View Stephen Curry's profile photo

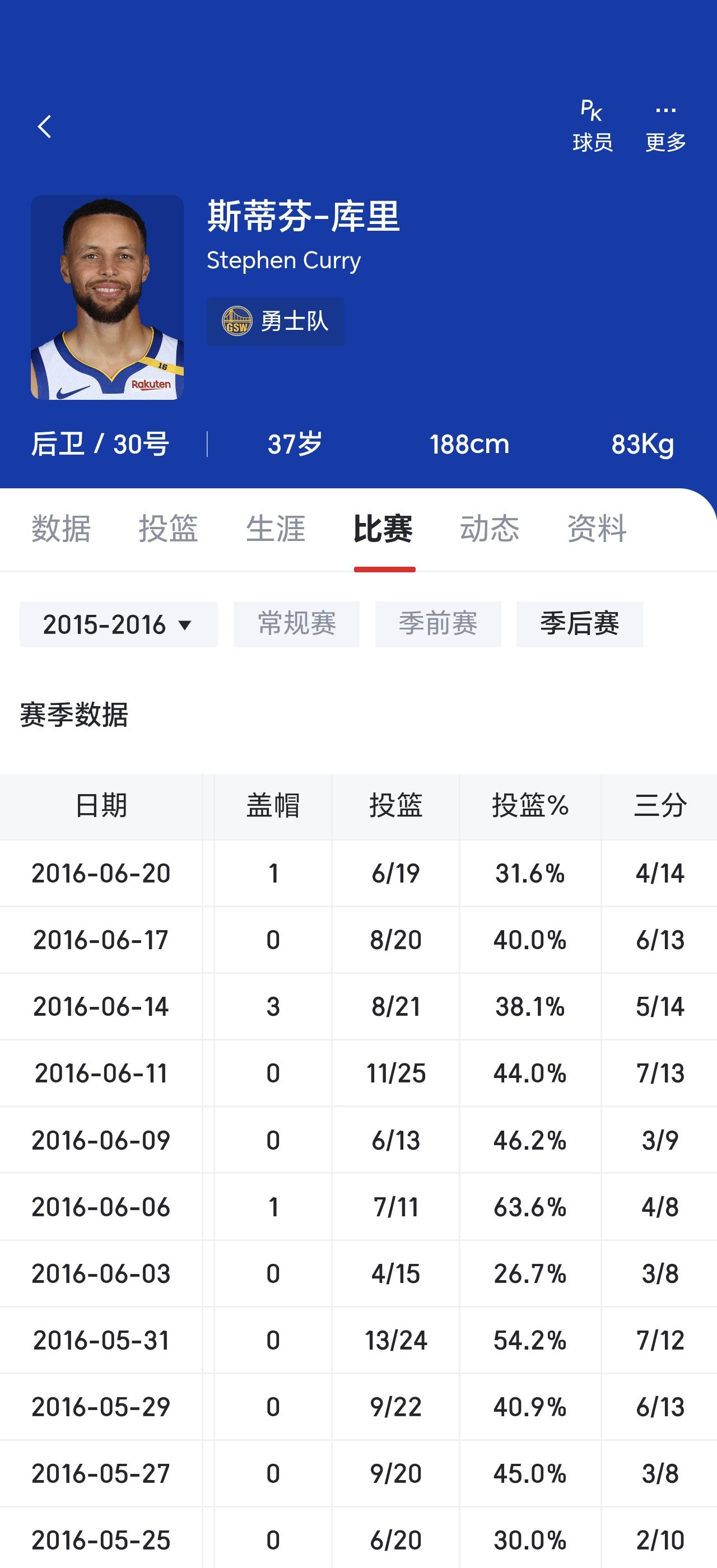pos(107,297)
